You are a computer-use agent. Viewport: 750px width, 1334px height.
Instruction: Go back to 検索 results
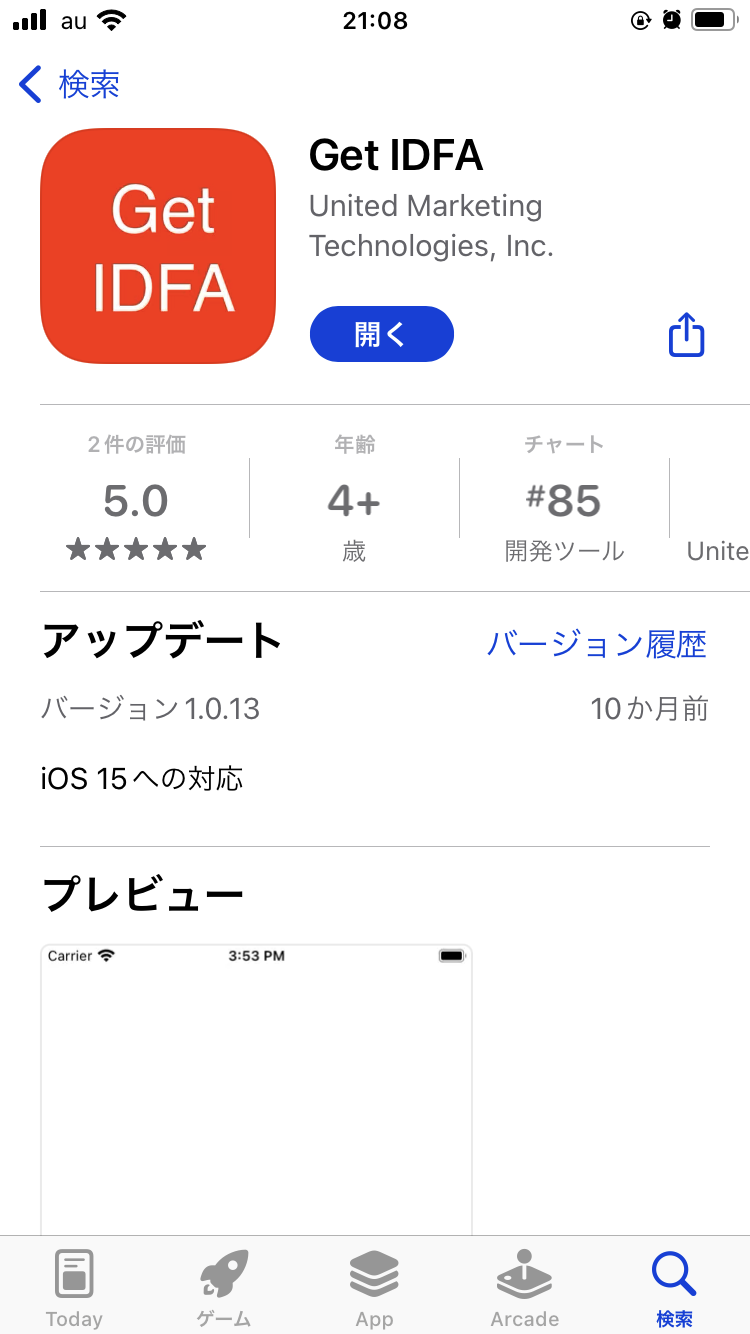click(70, 85)
